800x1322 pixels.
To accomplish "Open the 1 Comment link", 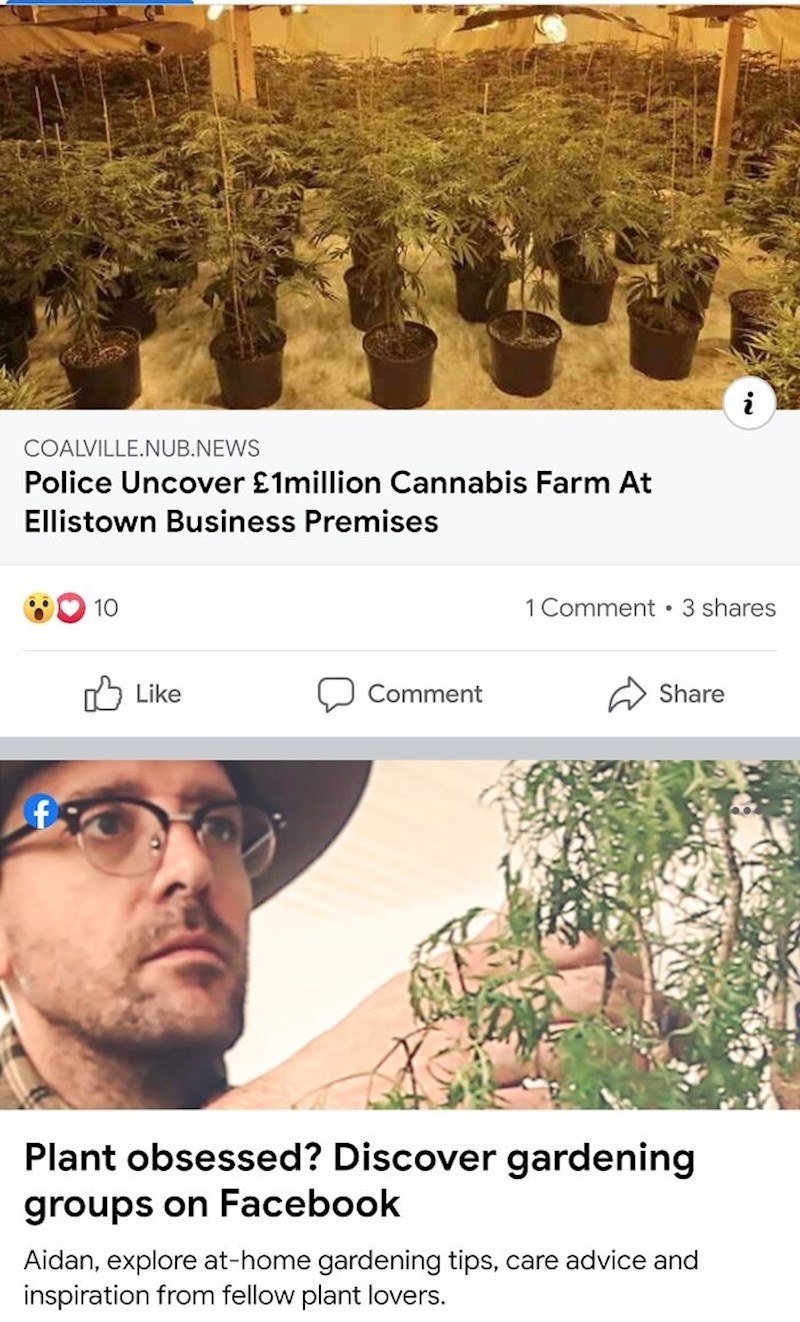I will [x=589, y=608].
